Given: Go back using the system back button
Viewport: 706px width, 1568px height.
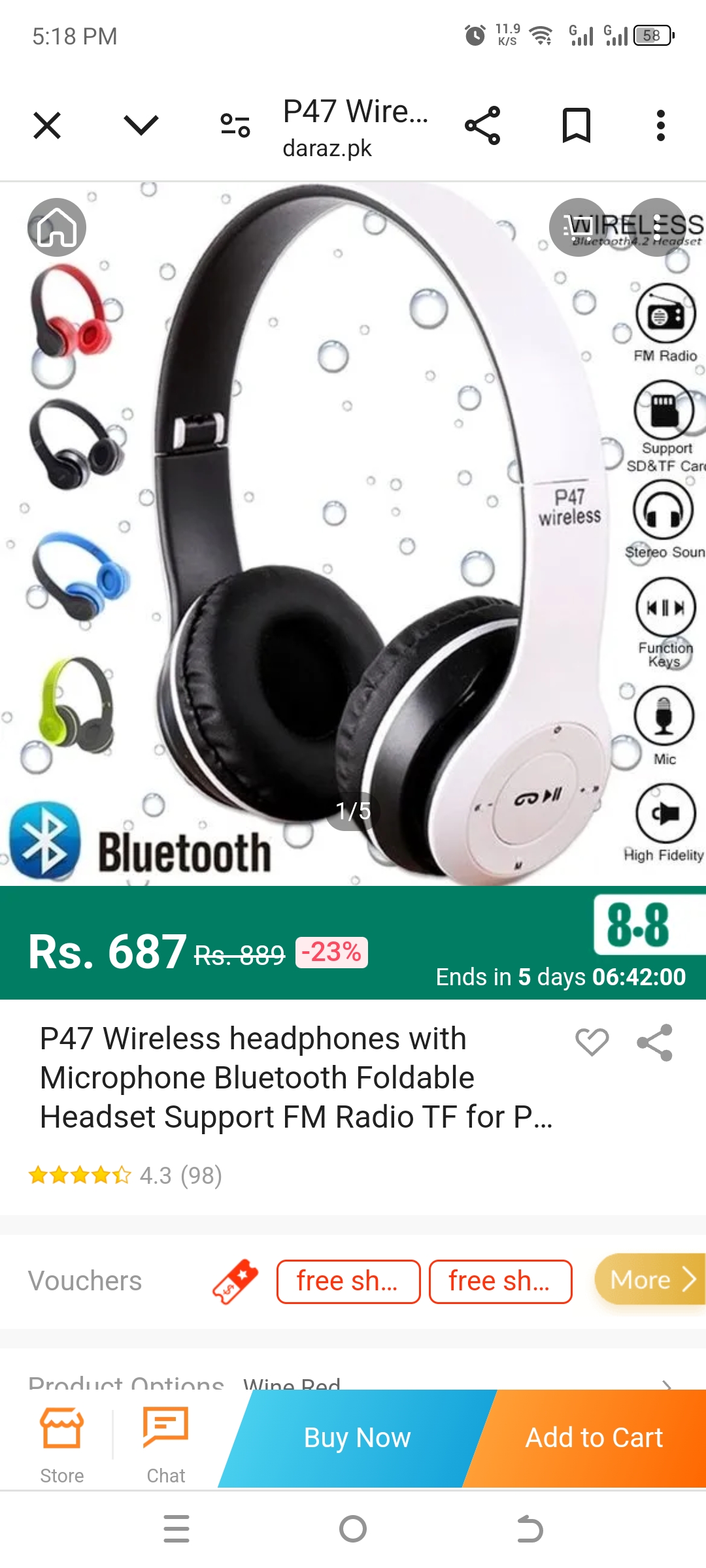Looking at the screenshot, I should (x=529, y=1529).
